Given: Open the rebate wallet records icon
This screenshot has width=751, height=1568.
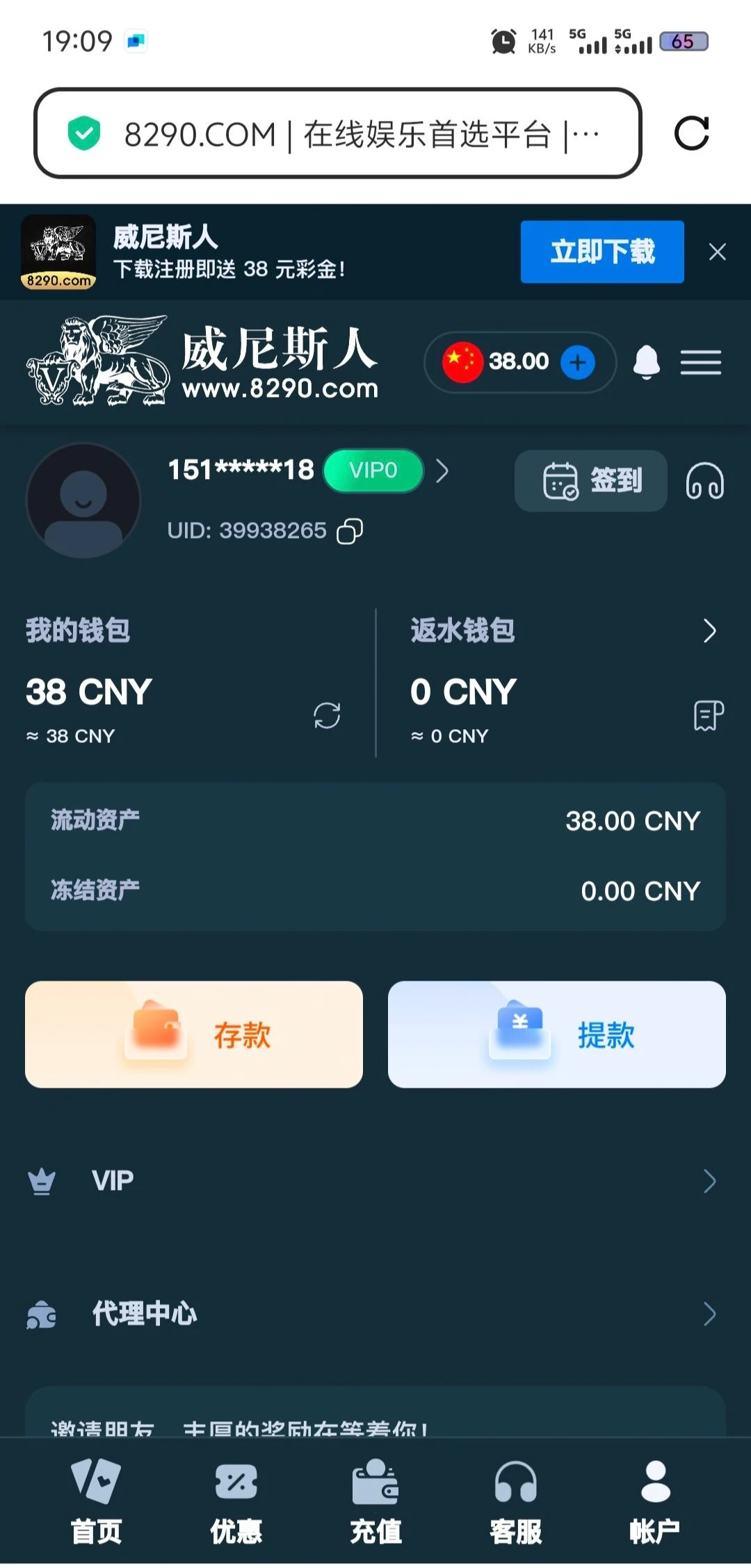Looking at the screenshot, I should (x=708, y=715).
